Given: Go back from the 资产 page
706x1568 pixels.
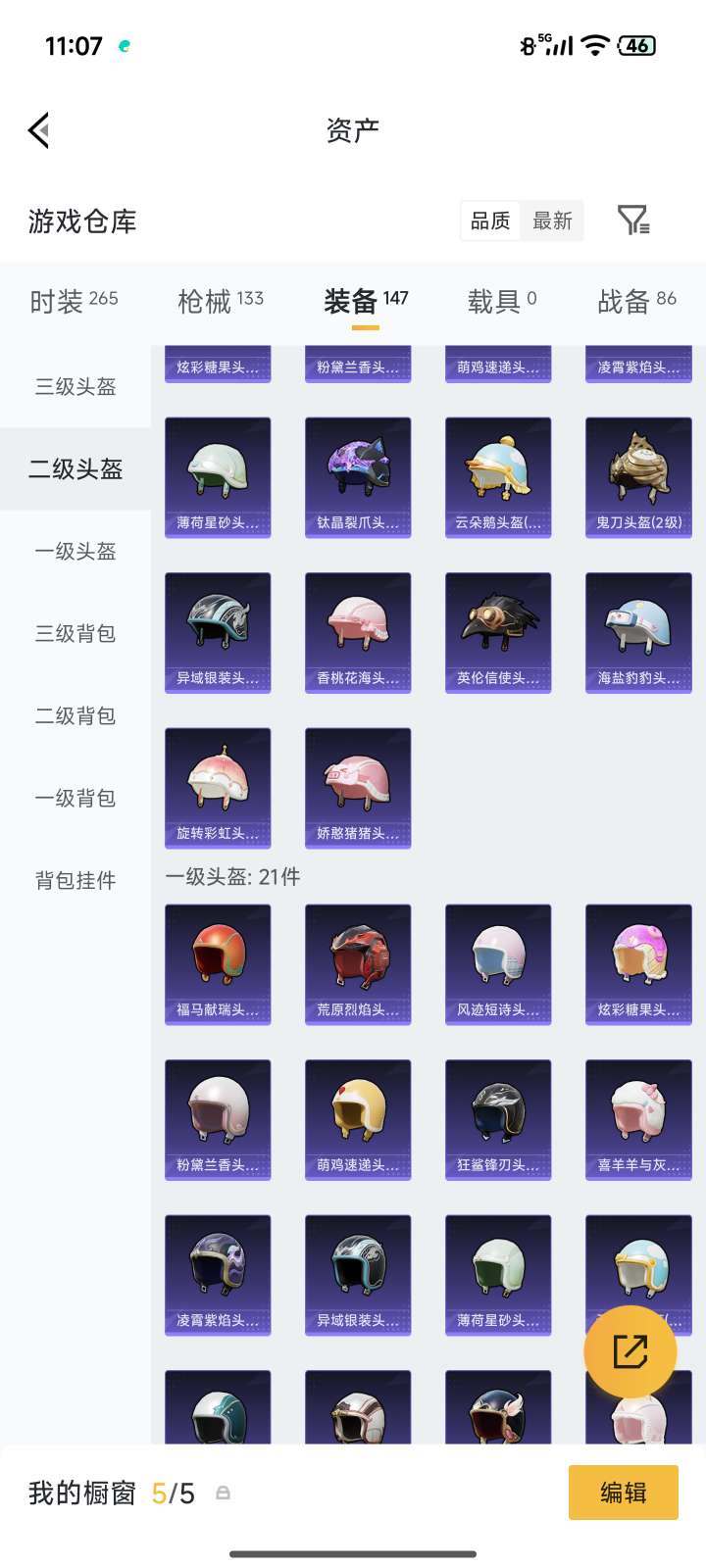Looking at the screenshot, I should 39,130.
